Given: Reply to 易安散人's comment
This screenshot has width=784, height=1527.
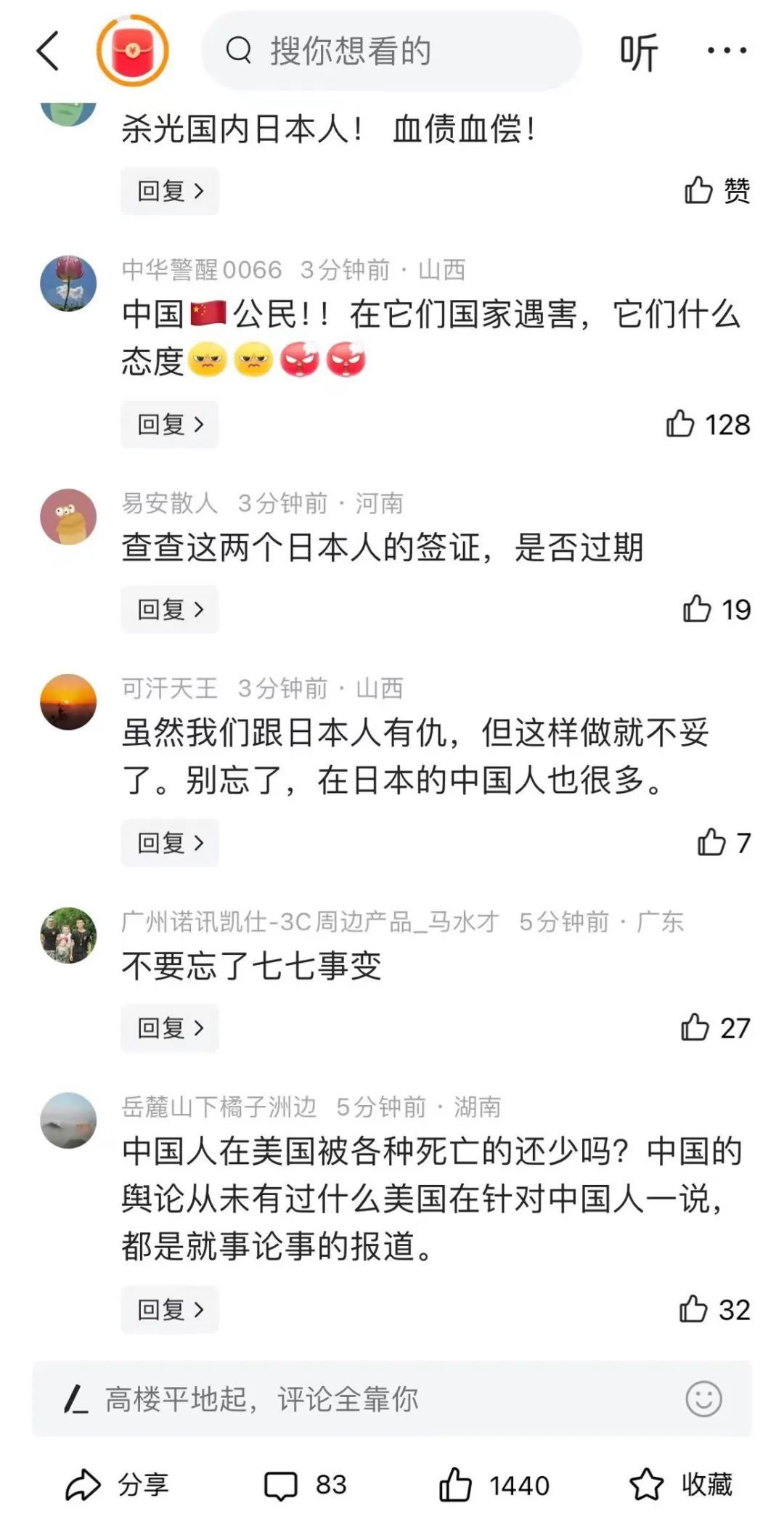Looking at the screenshot, I should pyautogui.click(x=170, y=609).
